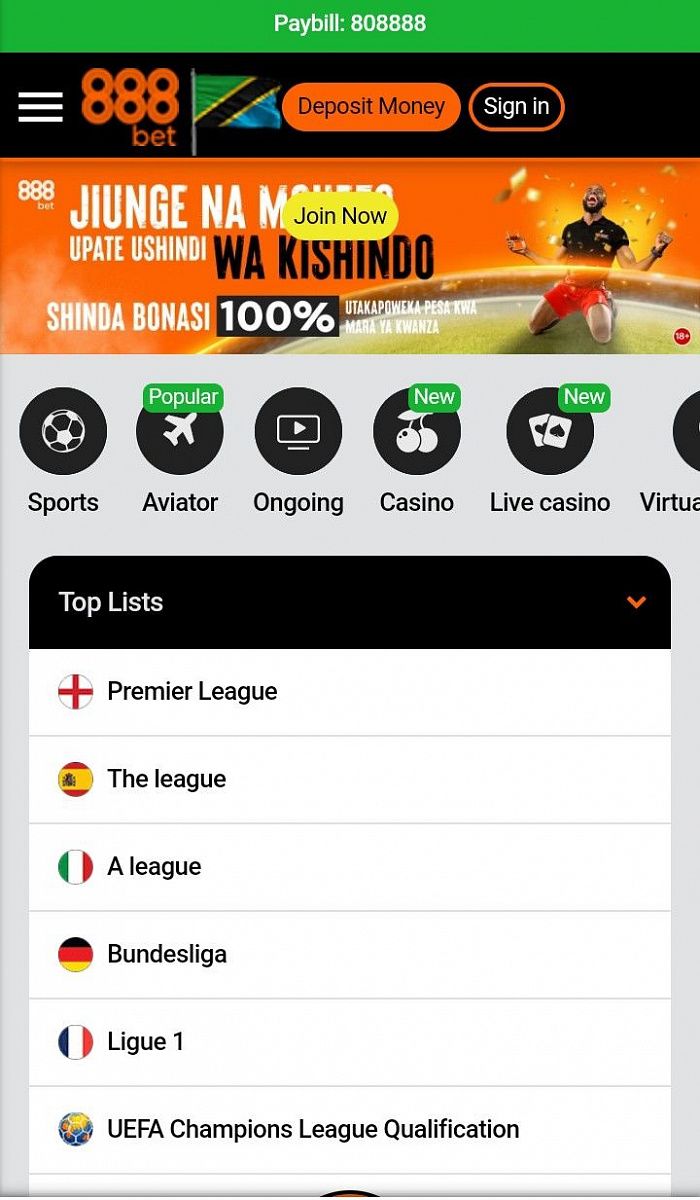
Task: Tap the Deposit Money button
Action: tap(371, 107)
